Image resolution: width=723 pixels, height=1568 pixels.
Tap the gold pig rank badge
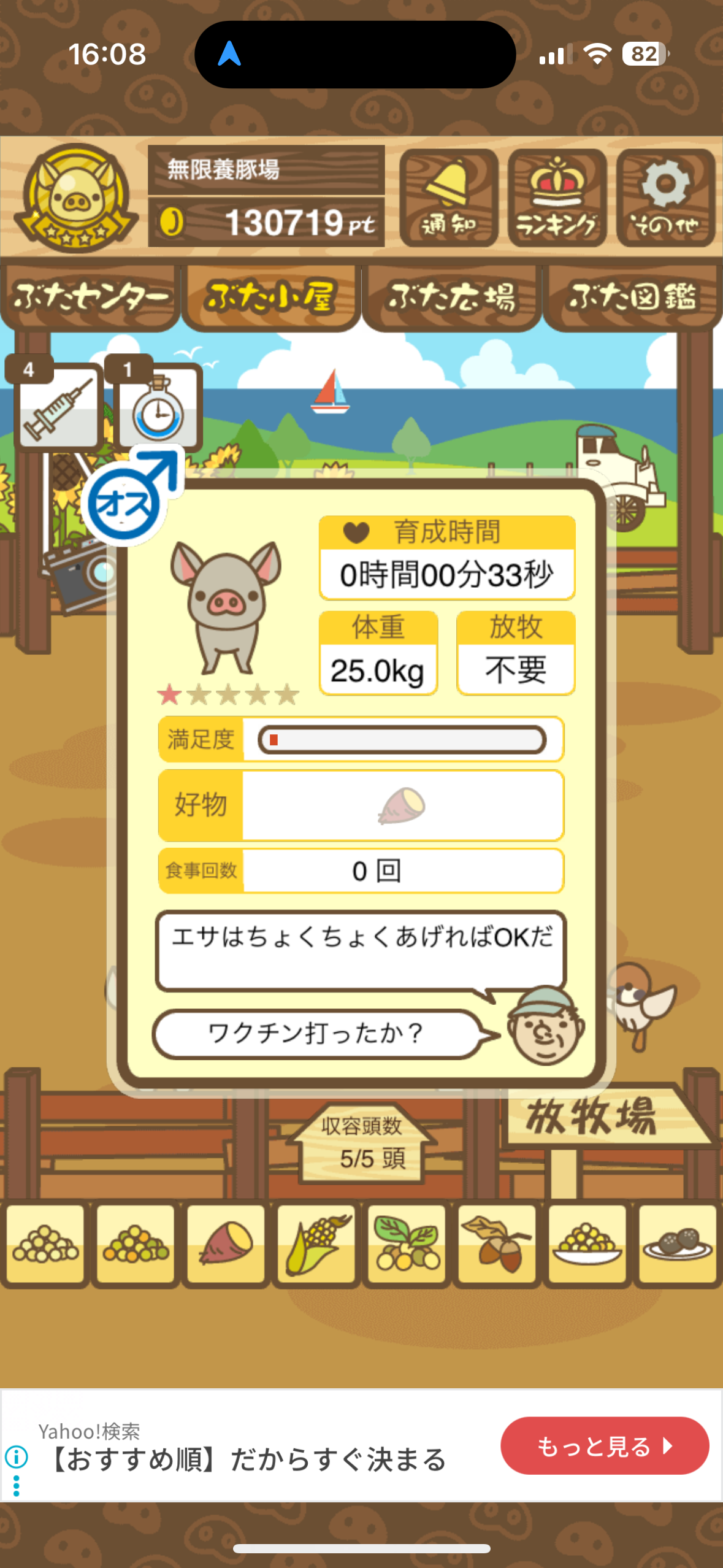click(x=76, y=198)
